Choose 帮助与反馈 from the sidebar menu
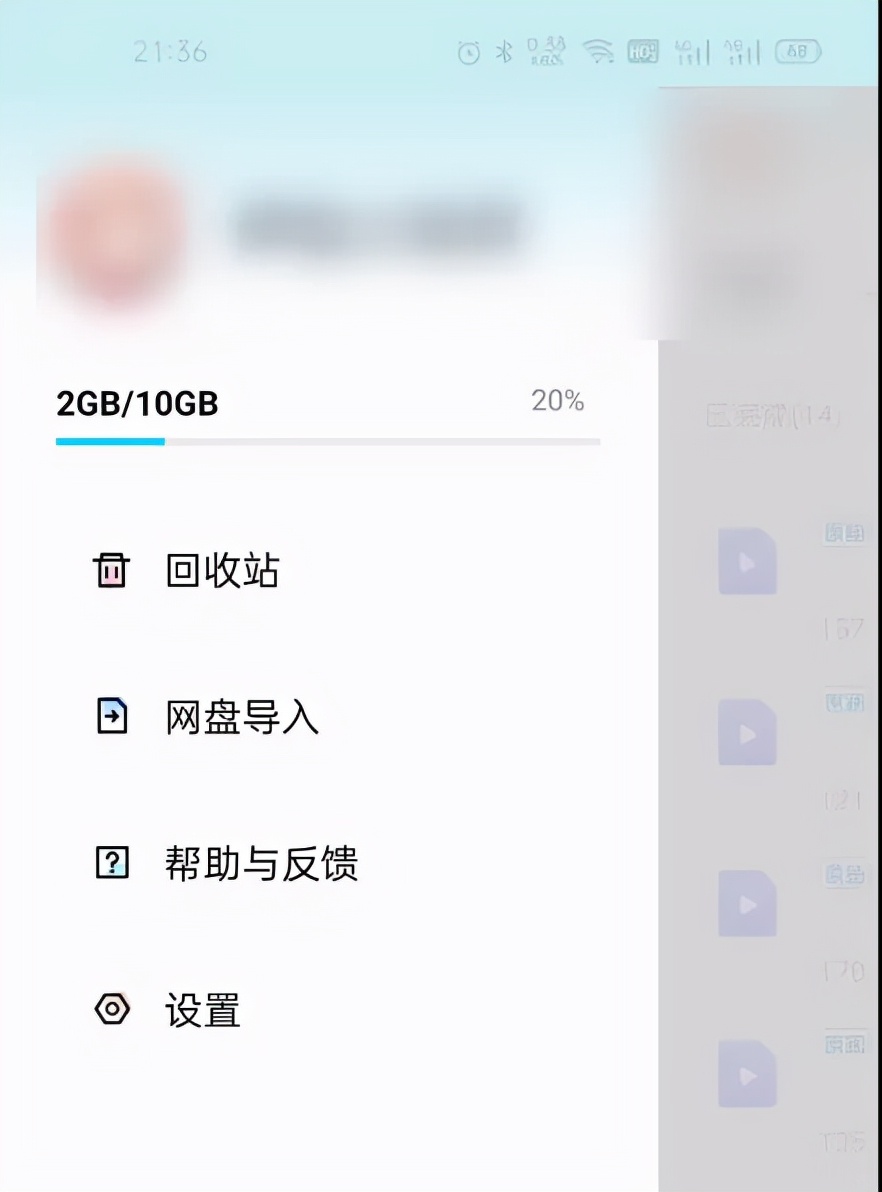This screenshot has height=1192, width=882. [x=263, y=864]
